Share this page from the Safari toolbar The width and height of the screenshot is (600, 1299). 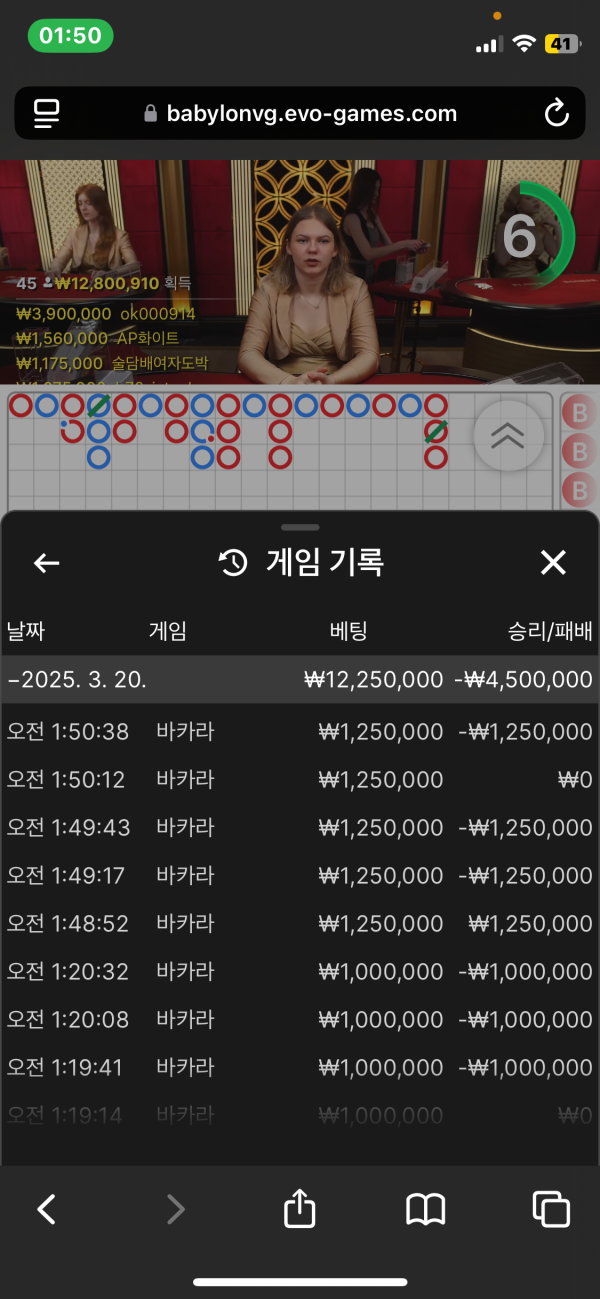(x=300, y=1210)
